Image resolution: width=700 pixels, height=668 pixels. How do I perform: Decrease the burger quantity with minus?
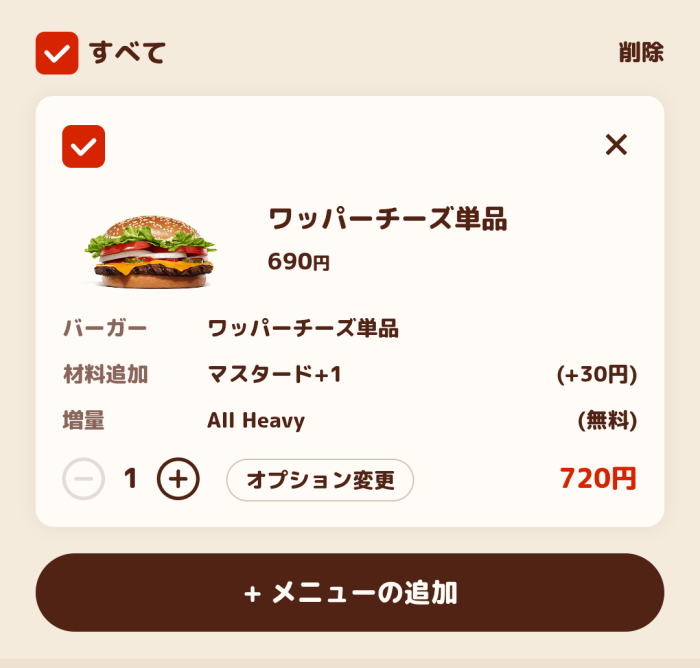[x=83, y=480]
